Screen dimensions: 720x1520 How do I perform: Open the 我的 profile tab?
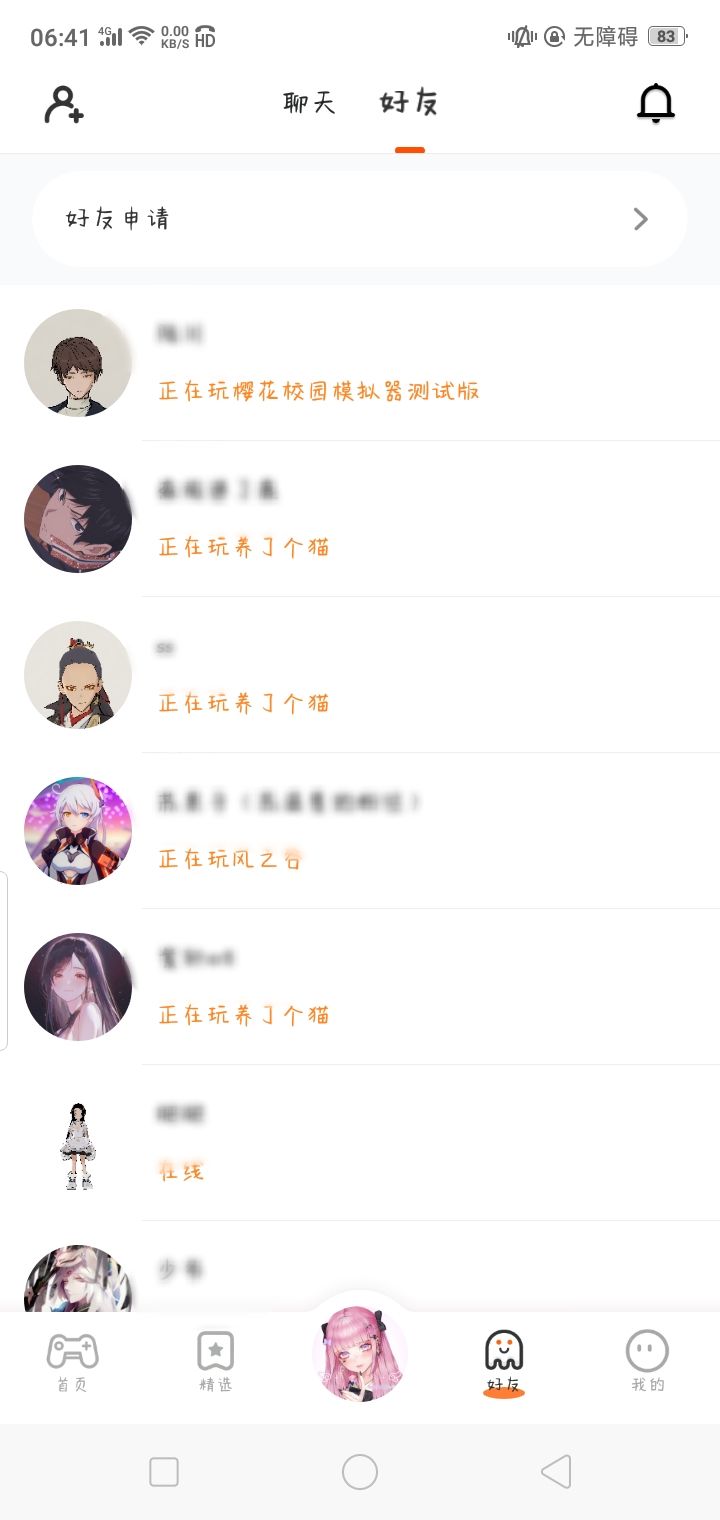click(647, 1361)
